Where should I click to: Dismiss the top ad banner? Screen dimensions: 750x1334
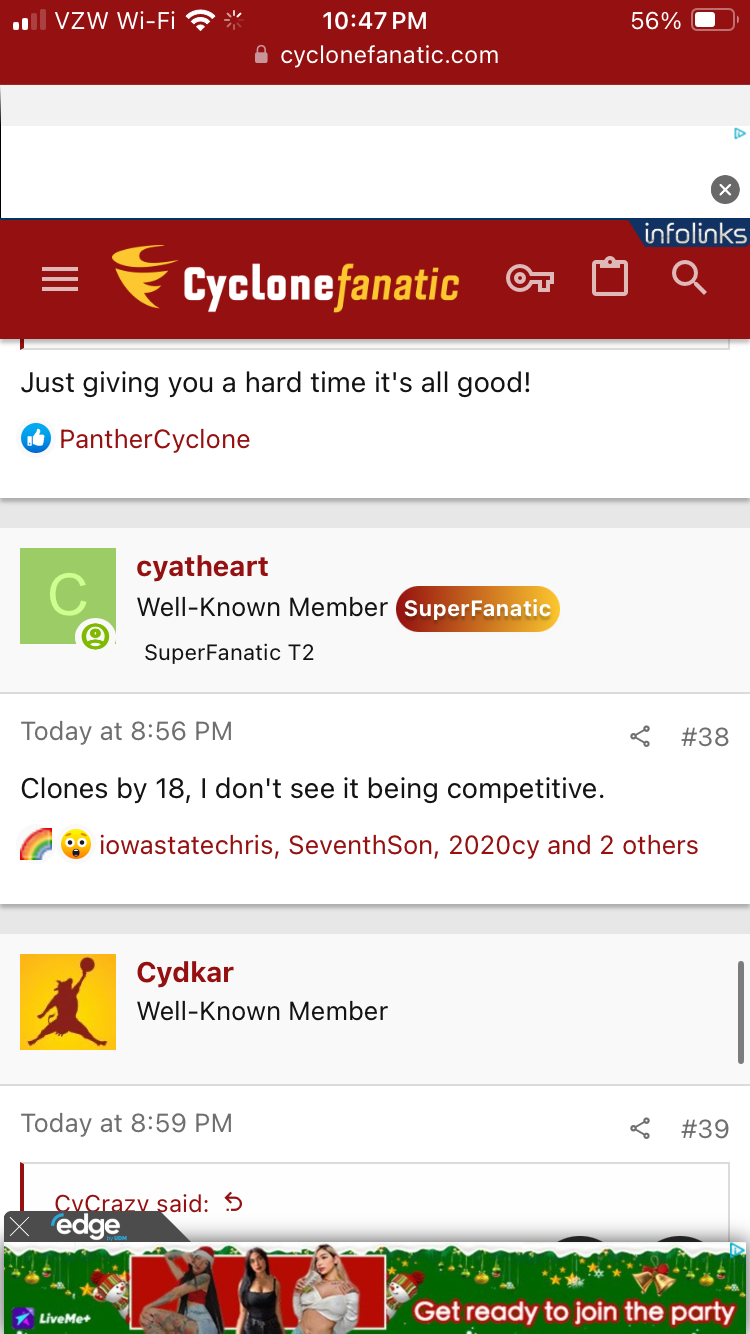pos(725,189)
